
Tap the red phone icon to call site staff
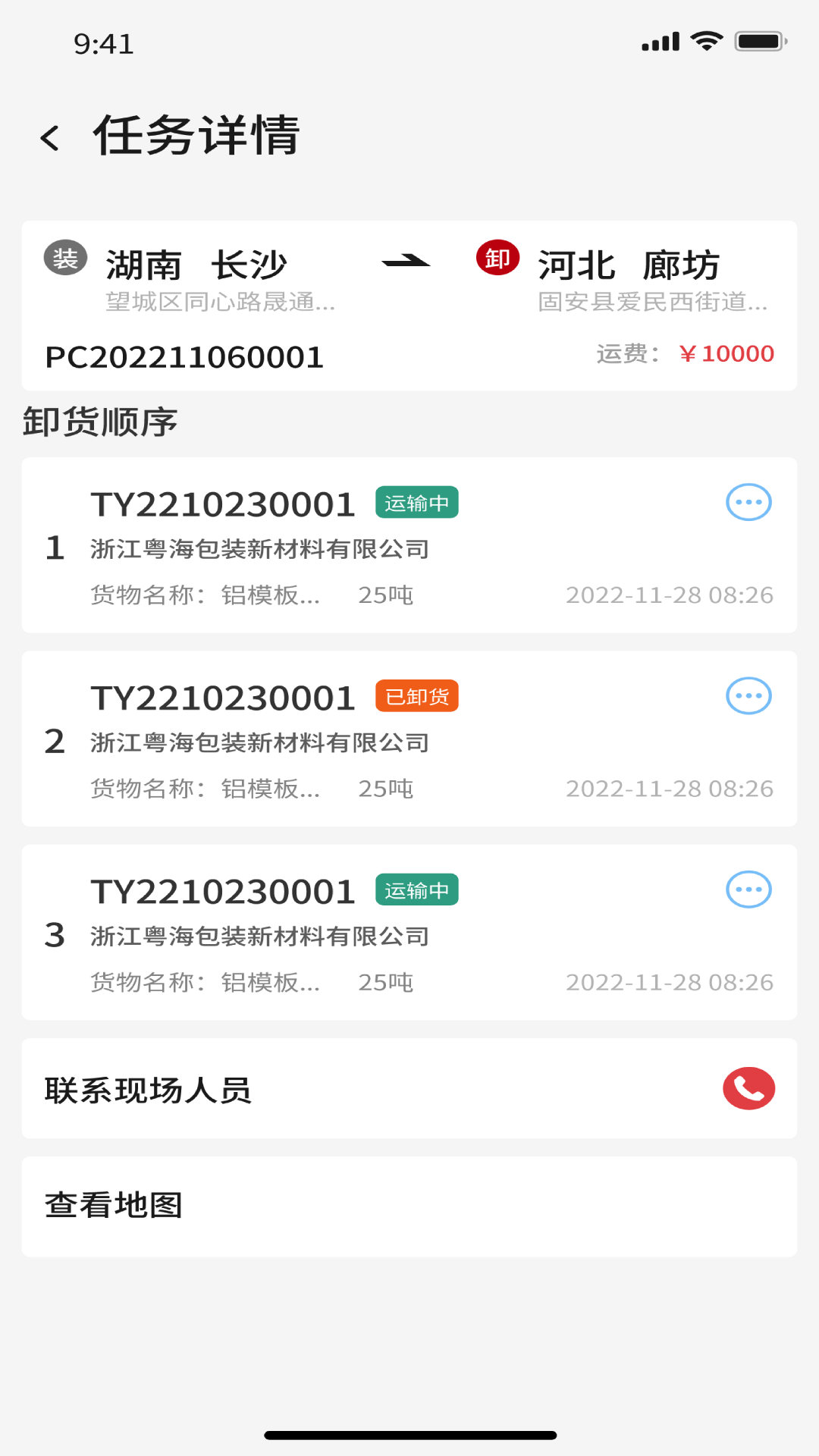point(748,1089)
